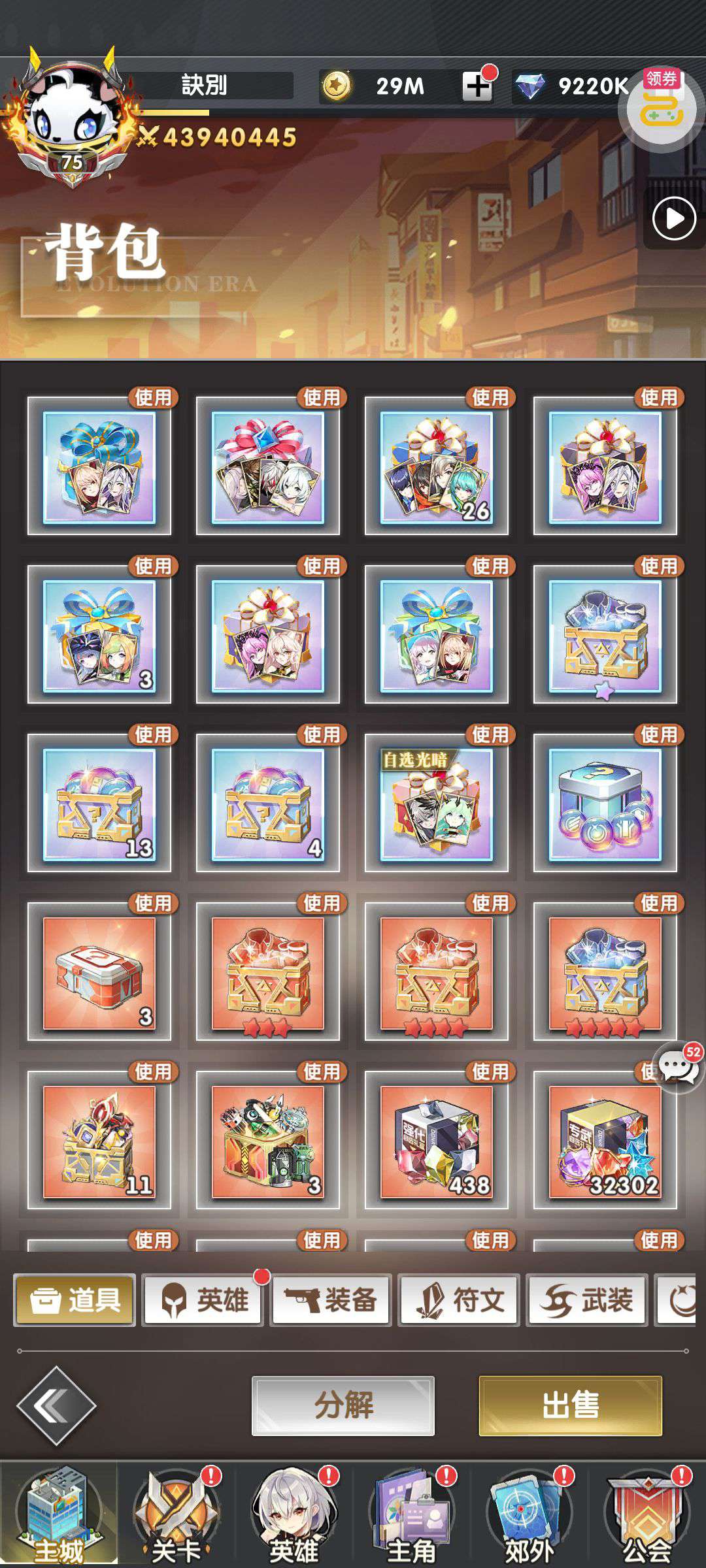The height and width of the screenshot is (1568, 706).
Task: Select the item box with count 32302
Action: coord(605,1140)
